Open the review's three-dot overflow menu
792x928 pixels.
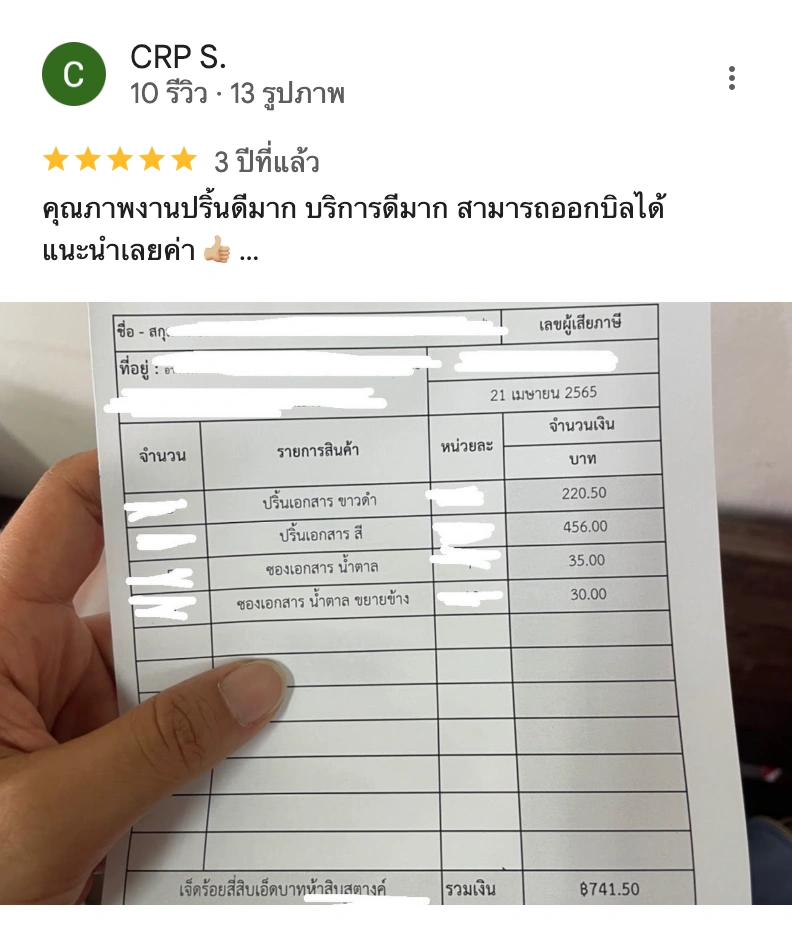(732, 78)
